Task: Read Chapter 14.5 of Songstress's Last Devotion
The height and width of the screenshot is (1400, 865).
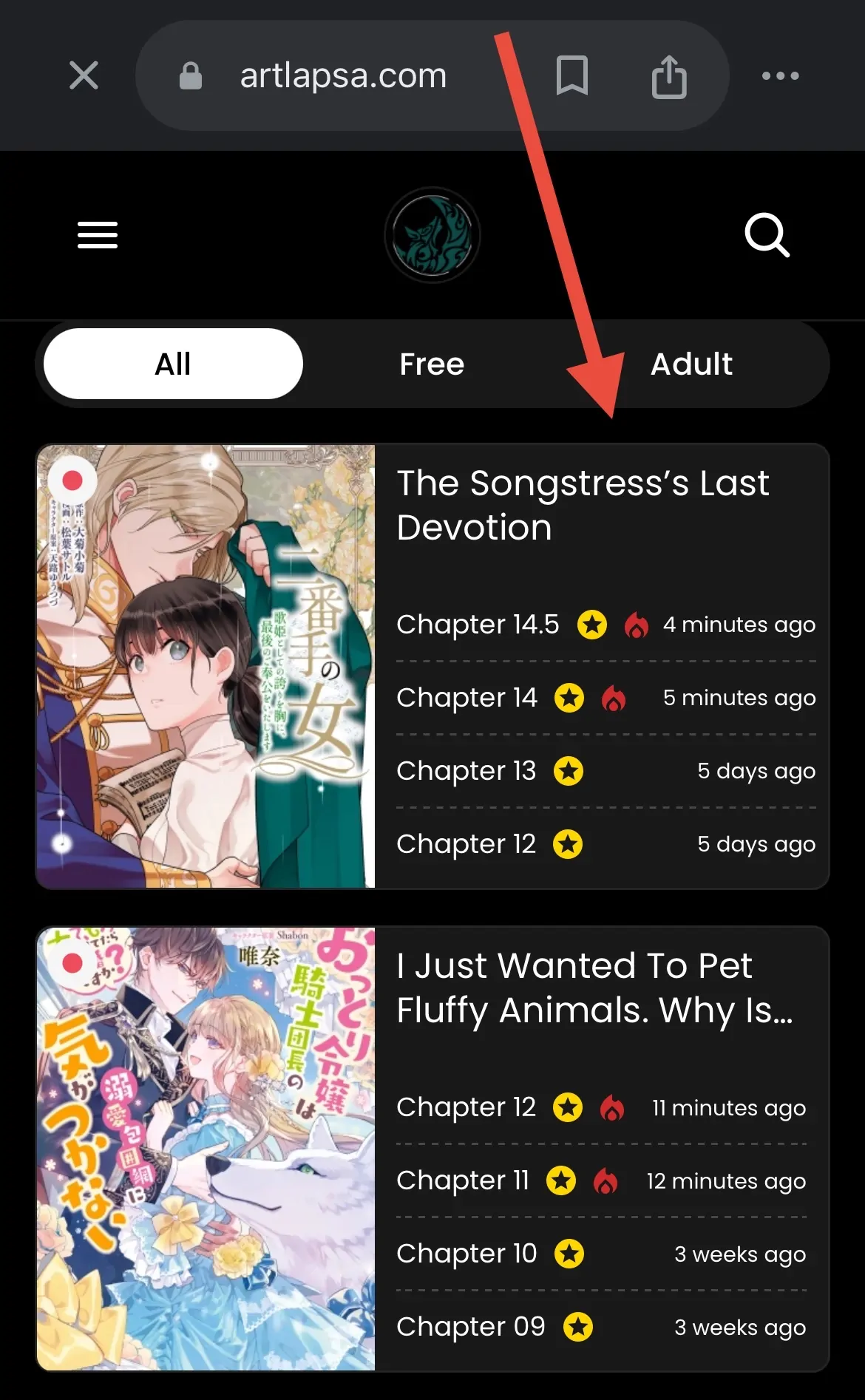Action: click(x=478, y=625)
